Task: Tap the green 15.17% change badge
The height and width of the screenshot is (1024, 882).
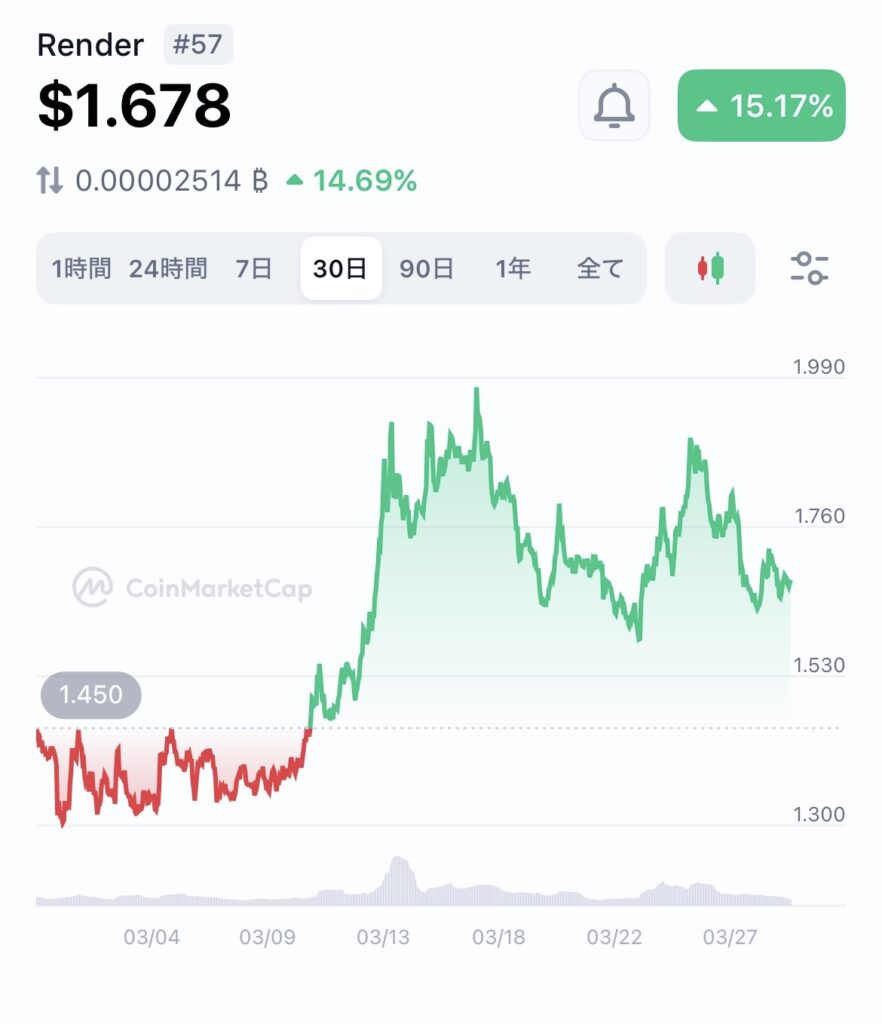Action: pos(761,105)
